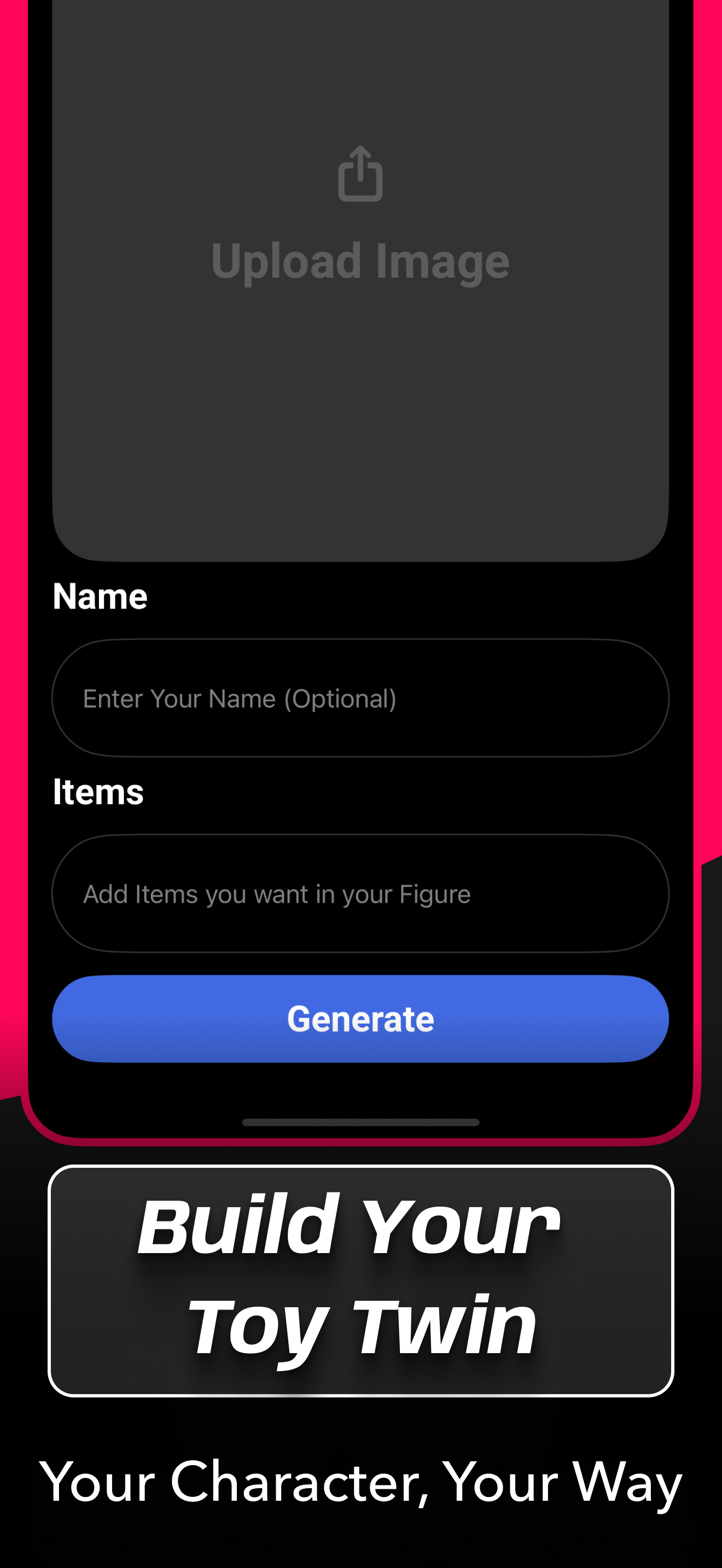Select the Items section label
The height and width of the screenshot is (1568, 722).
click(x=97, y=791)
